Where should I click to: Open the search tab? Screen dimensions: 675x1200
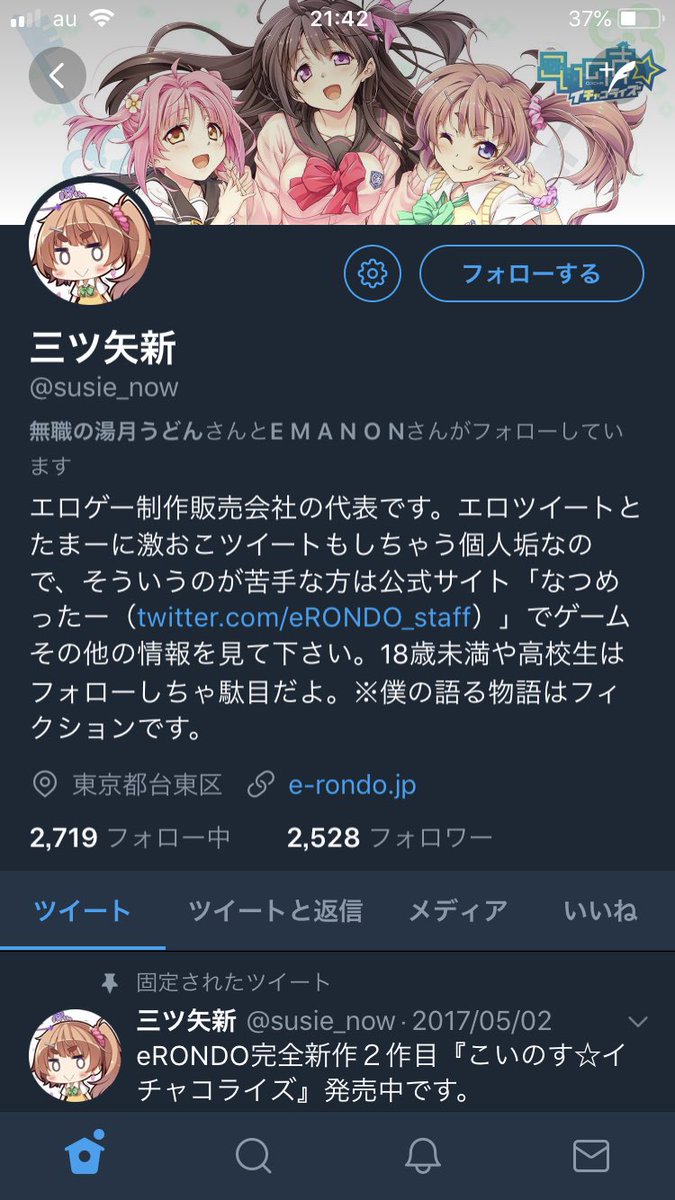[x=253, y=1155]
